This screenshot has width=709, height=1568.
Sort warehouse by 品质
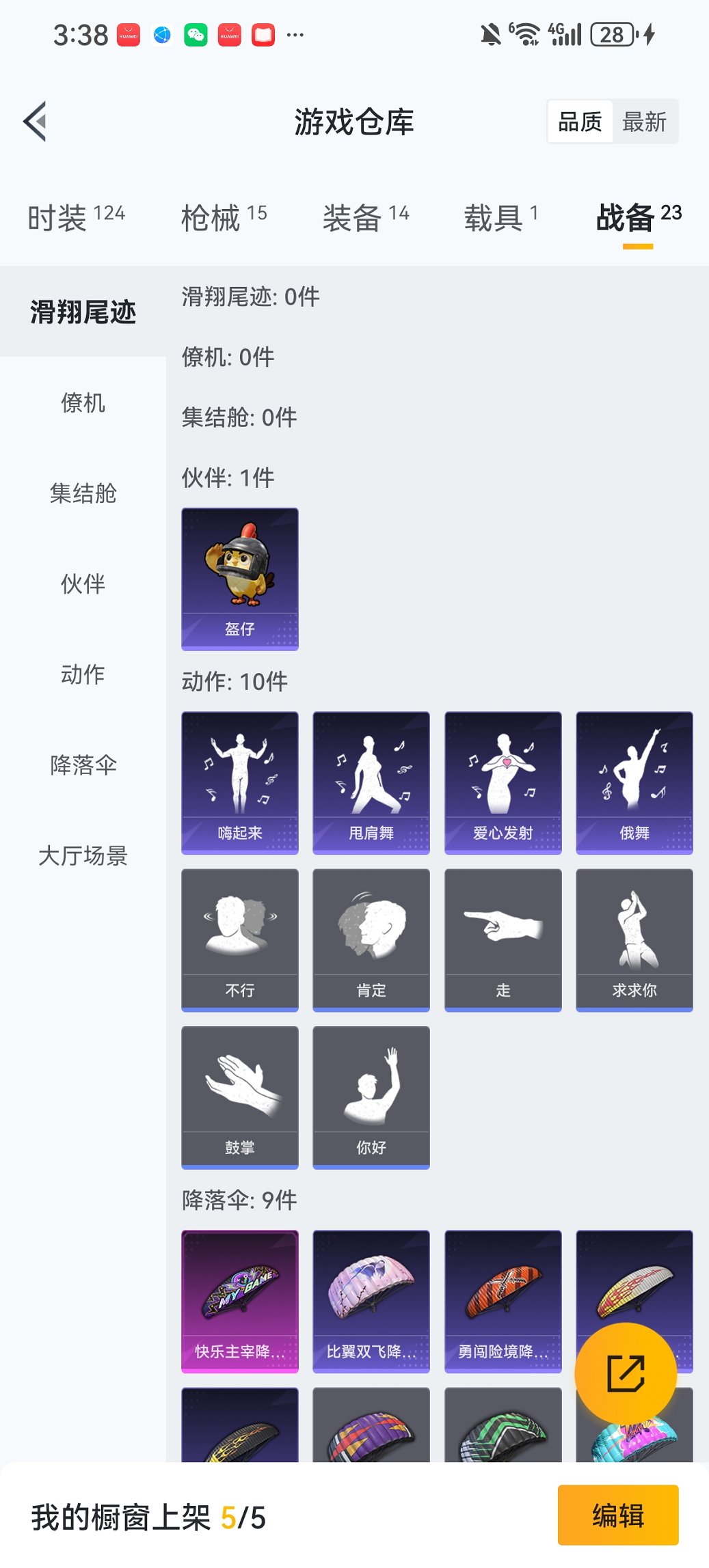pos(580,122)
